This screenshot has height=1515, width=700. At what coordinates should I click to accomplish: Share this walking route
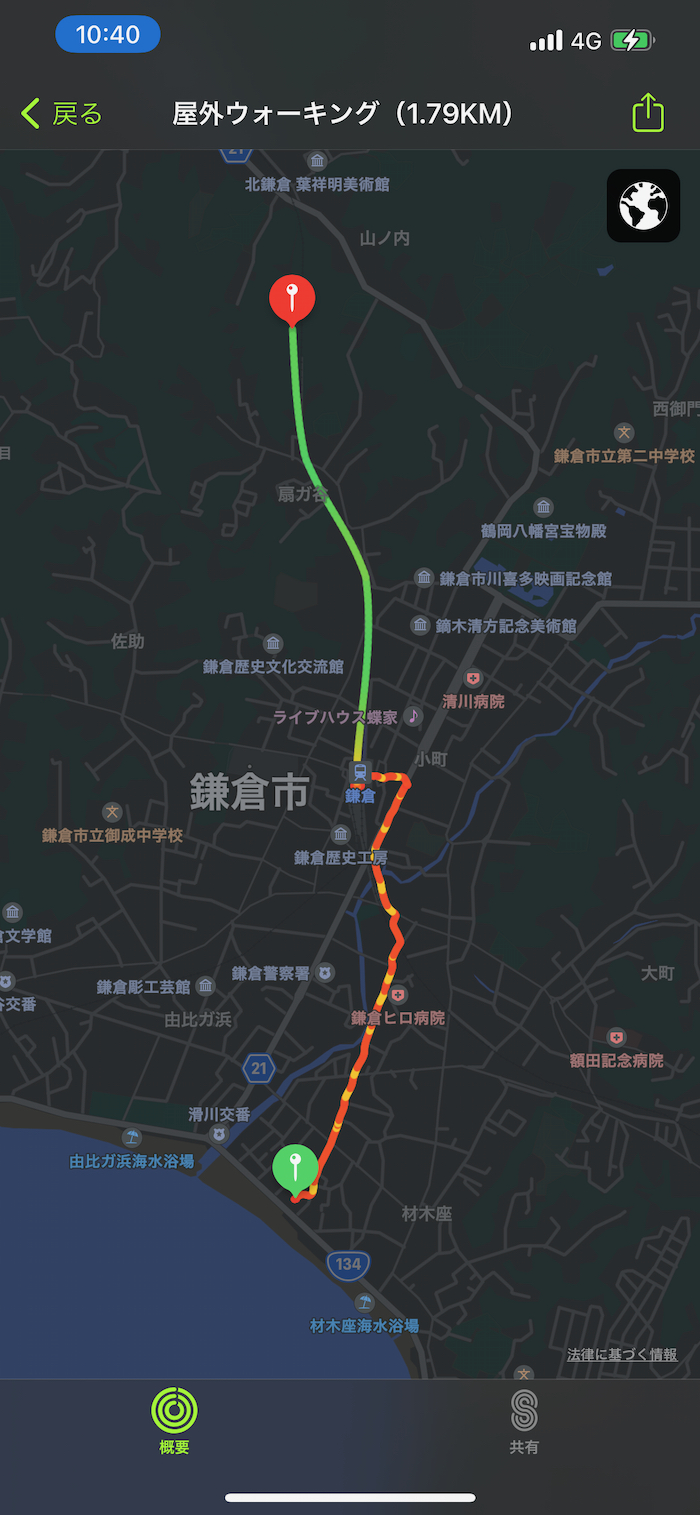pyautogui.click(x=648, y=112)
